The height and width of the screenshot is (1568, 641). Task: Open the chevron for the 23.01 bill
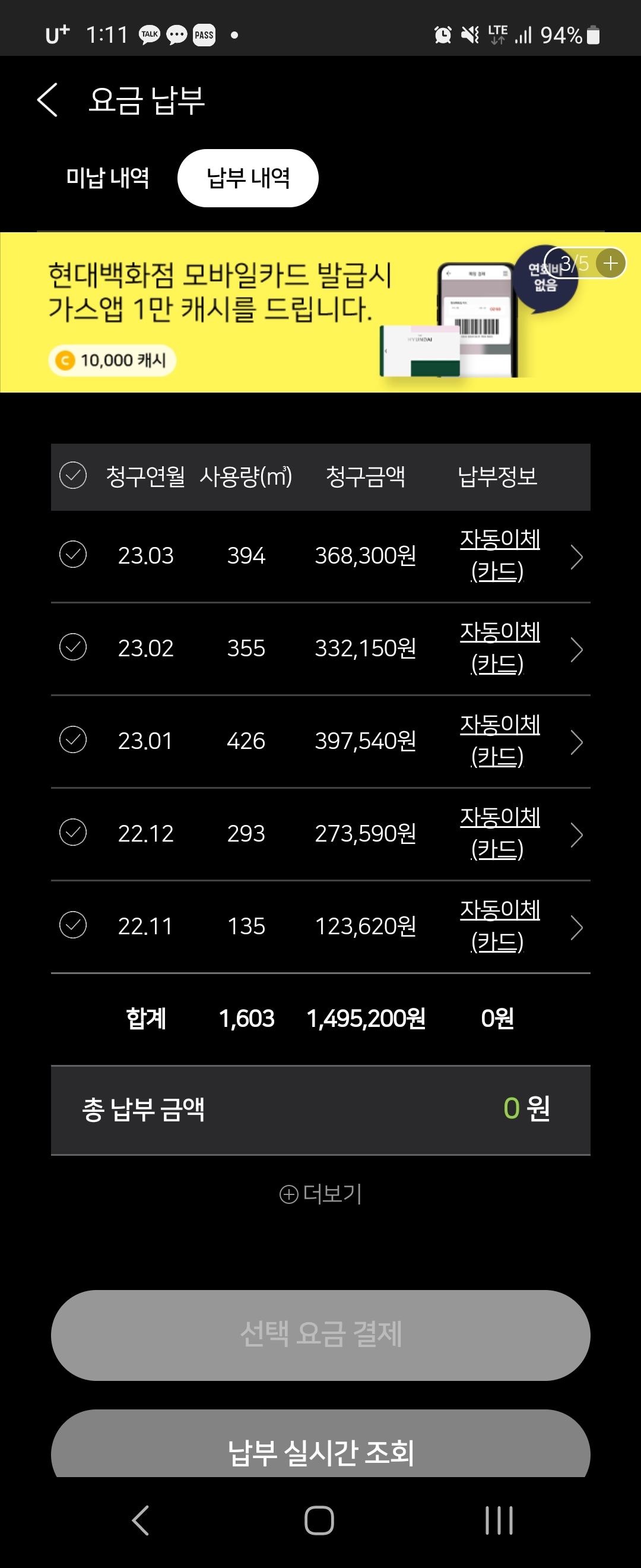pyautogui.click(x=576, y=742)
